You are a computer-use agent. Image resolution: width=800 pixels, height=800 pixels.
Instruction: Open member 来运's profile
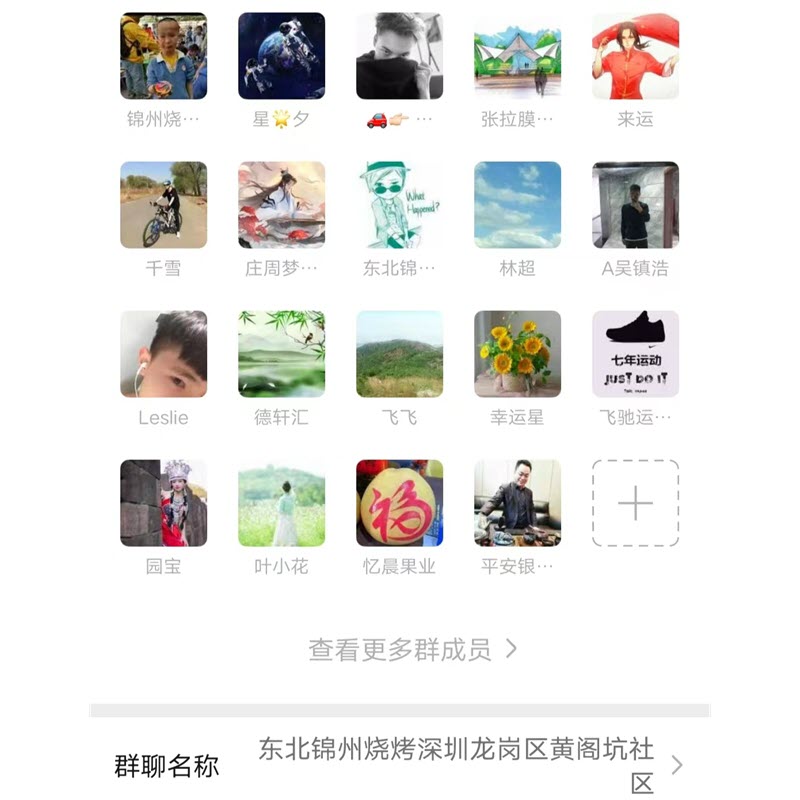pos(635,56)
